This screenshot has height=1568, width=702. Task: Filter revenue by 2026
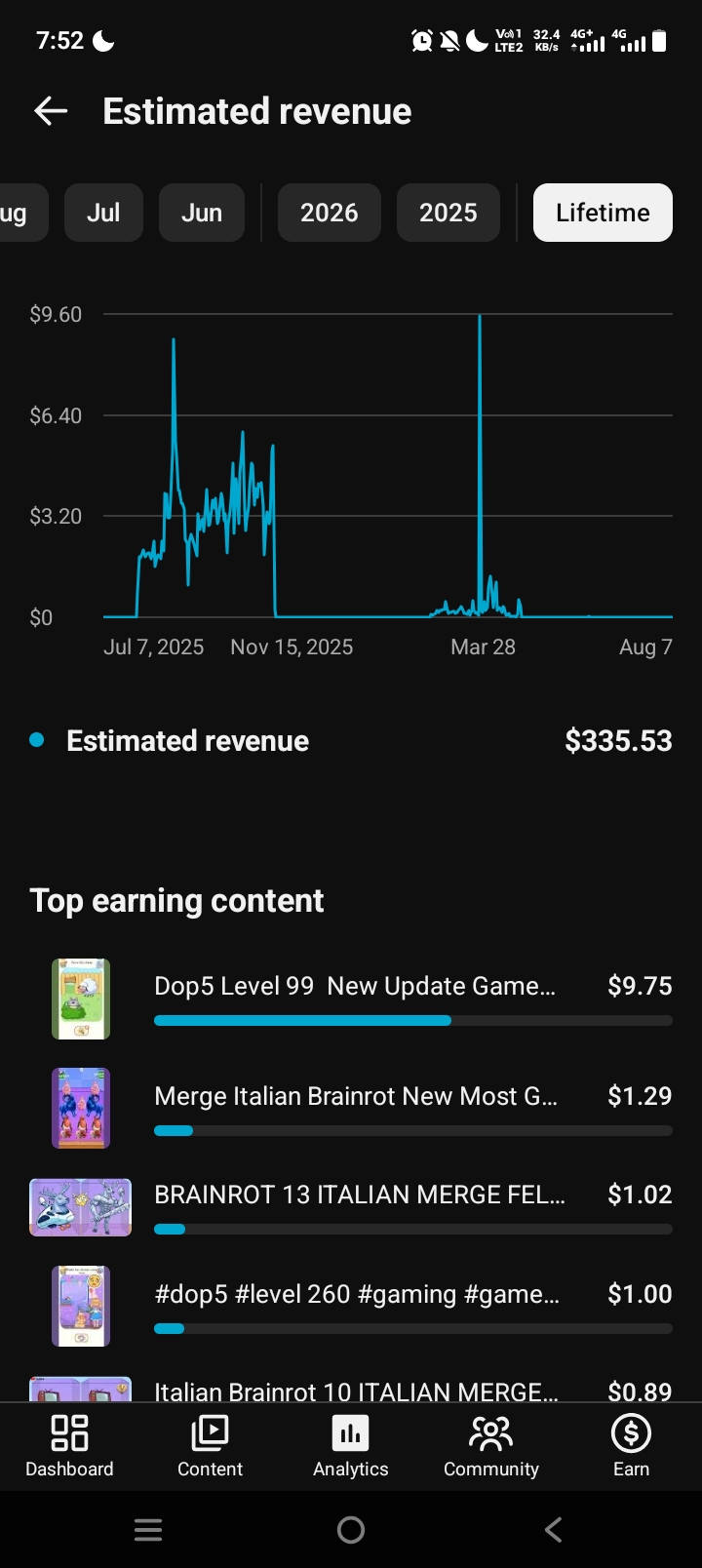[330, 213]
